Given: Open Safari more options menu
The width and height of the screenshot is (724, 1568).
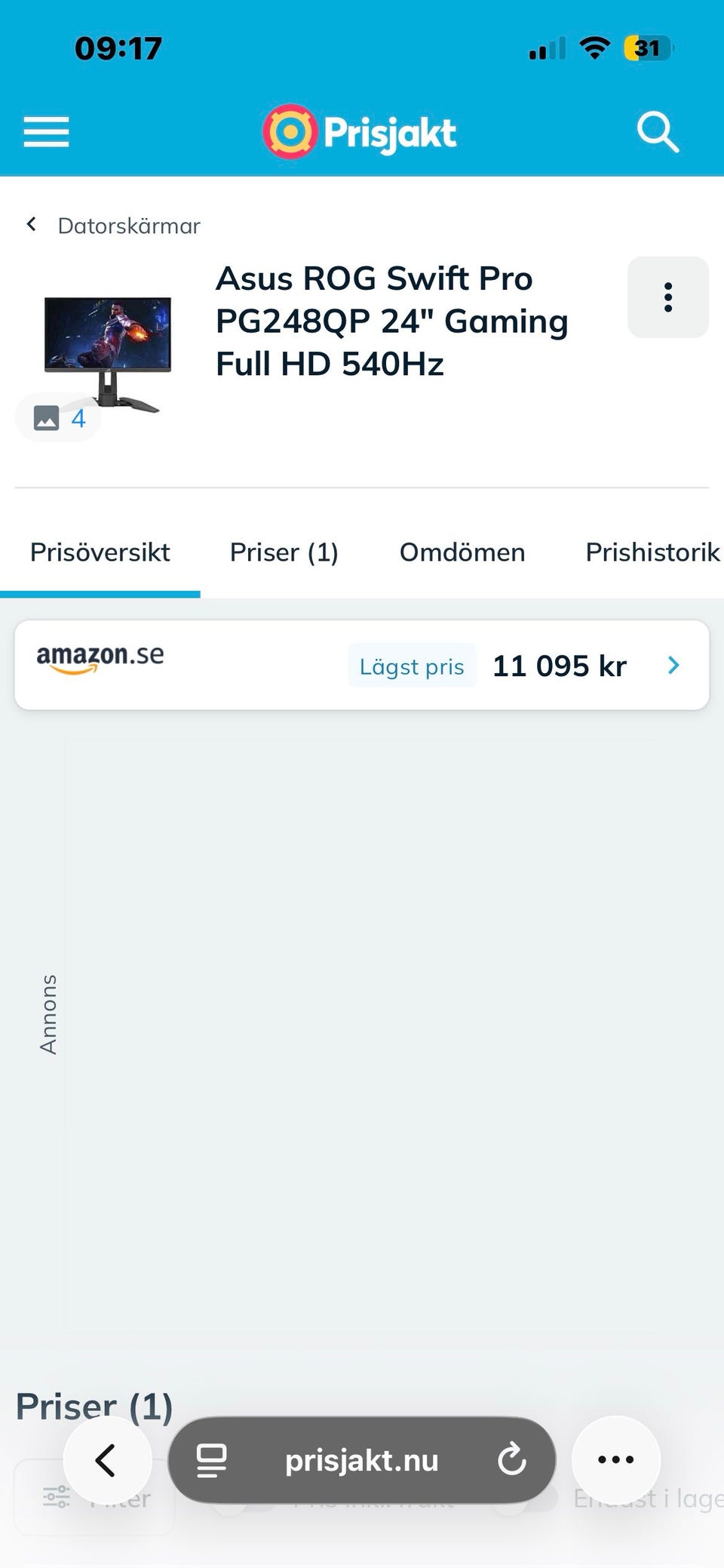Looking at the screenshot, I should click(x=616, y=1459).
